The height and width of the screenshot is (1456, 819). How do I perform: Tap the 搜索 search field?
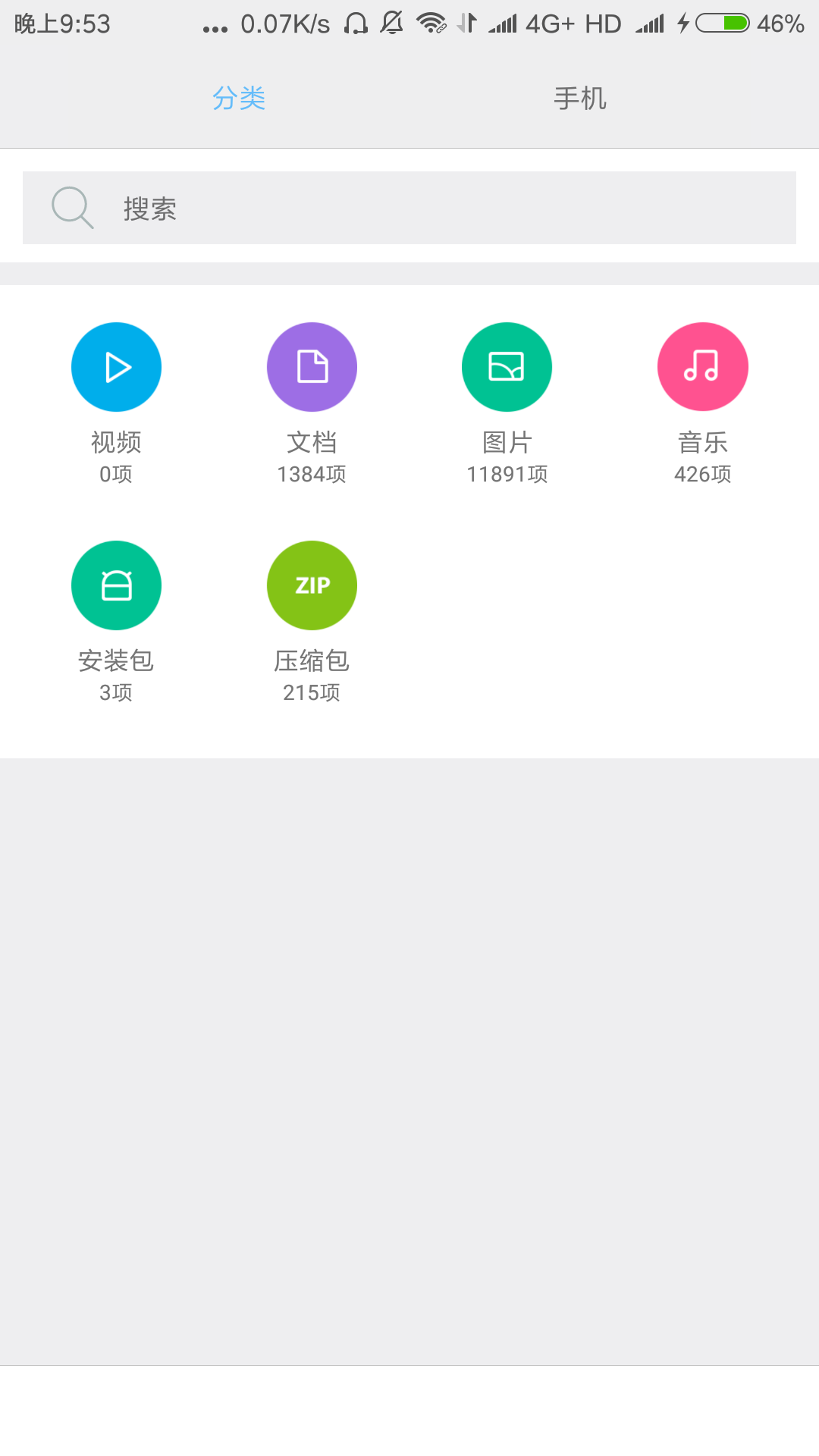point(409,208)
